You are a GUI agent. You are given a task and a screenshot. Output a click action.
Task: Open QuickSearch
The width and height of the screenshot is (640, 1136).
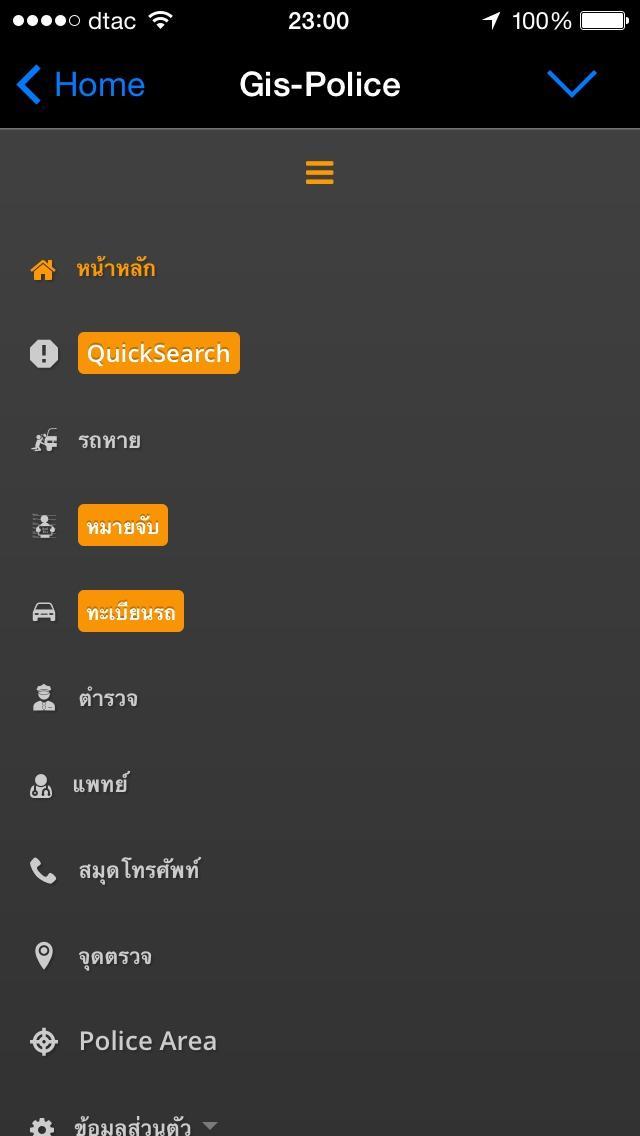[158, 354]
